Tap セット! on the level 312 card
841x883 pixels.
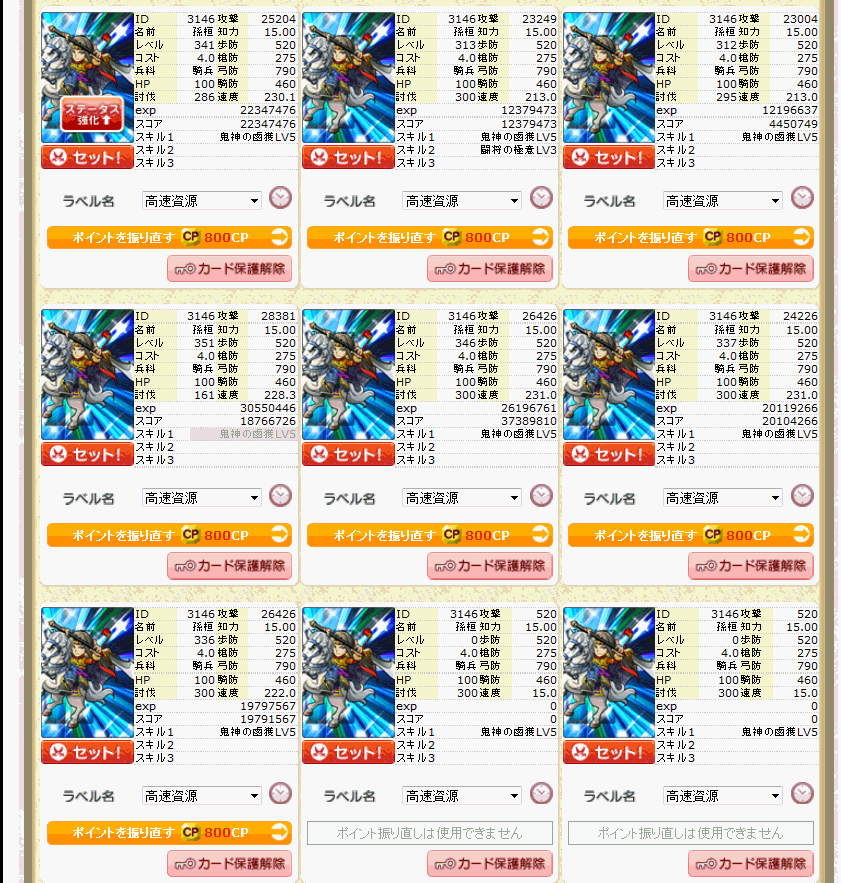[x=609, y=157]
